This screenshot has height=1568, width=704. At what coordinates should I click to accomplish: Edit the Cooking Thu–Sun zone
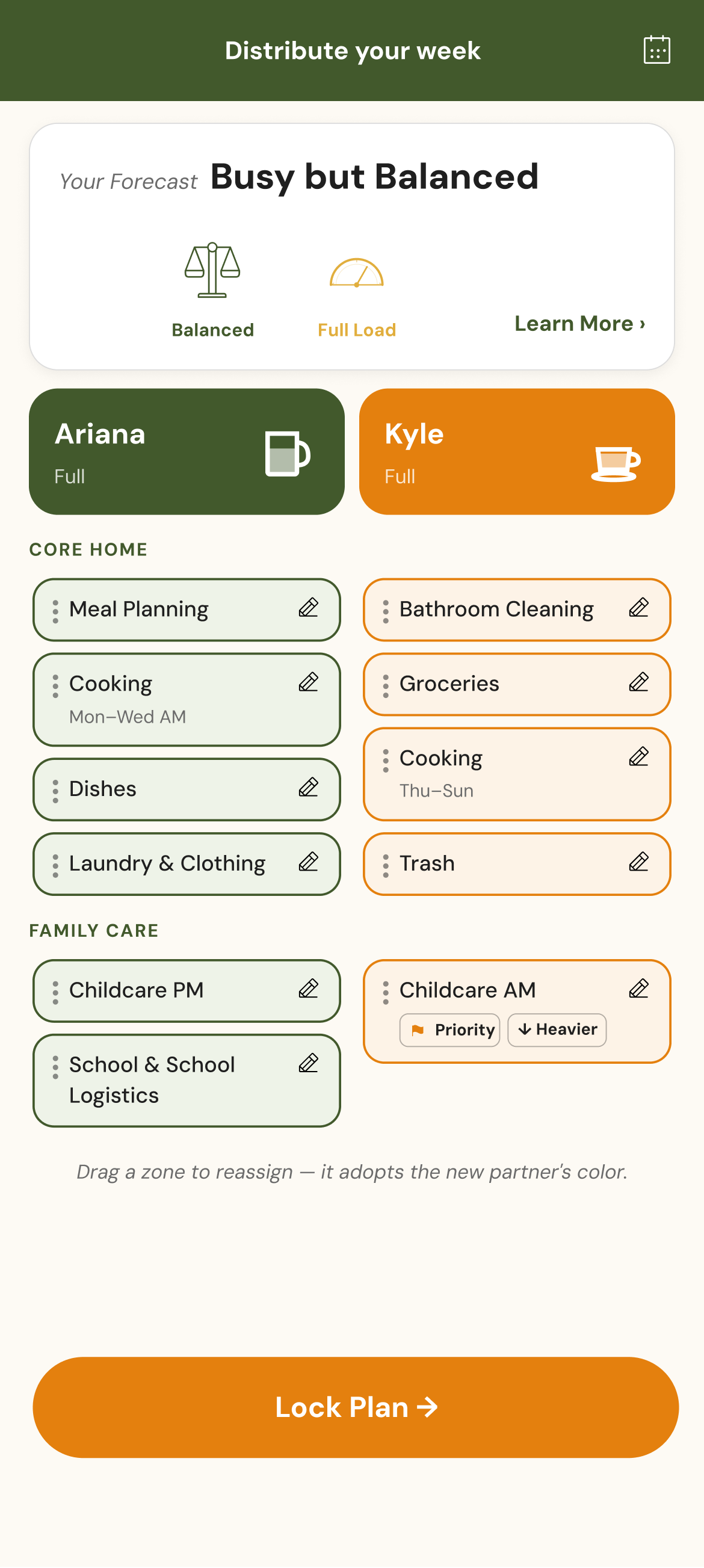coord(640,758)
